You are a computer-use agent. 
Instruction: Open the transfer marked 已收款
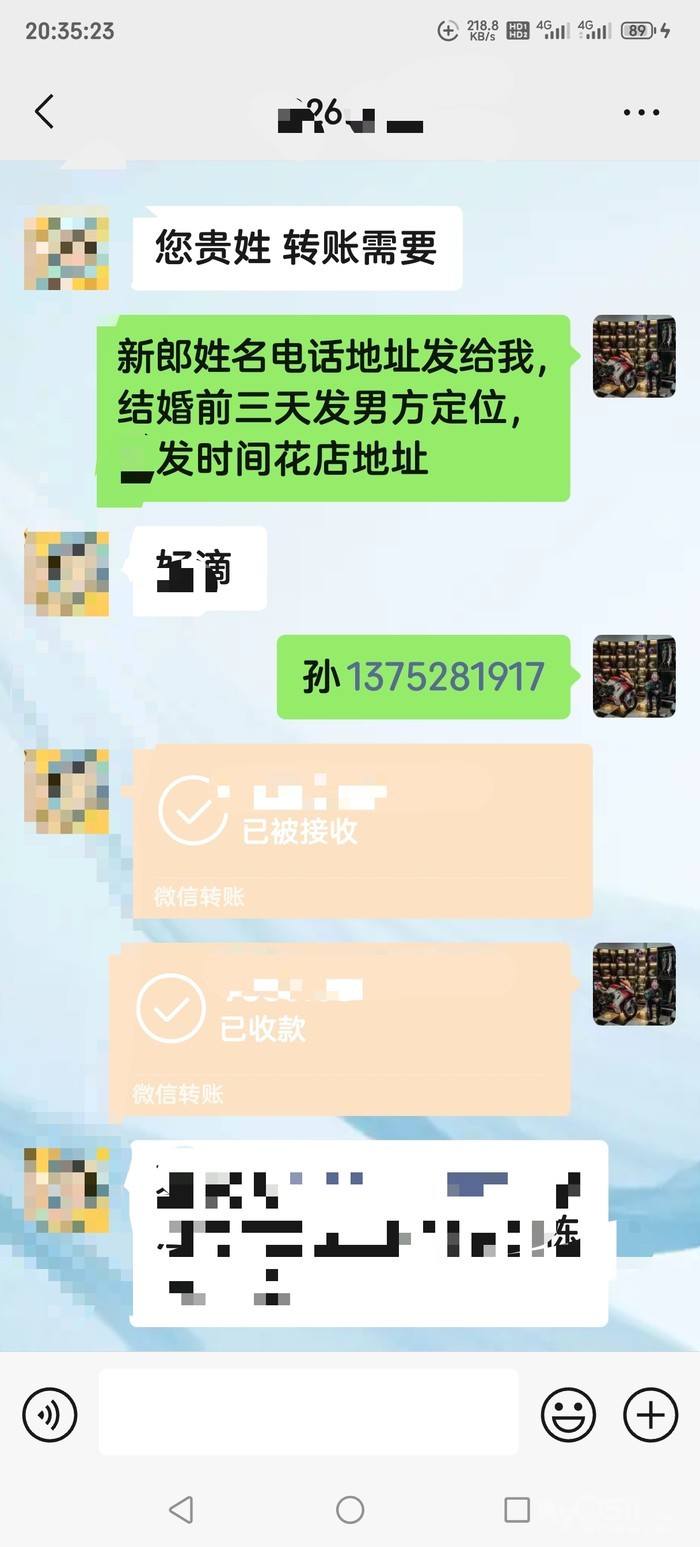point(340,1028)
